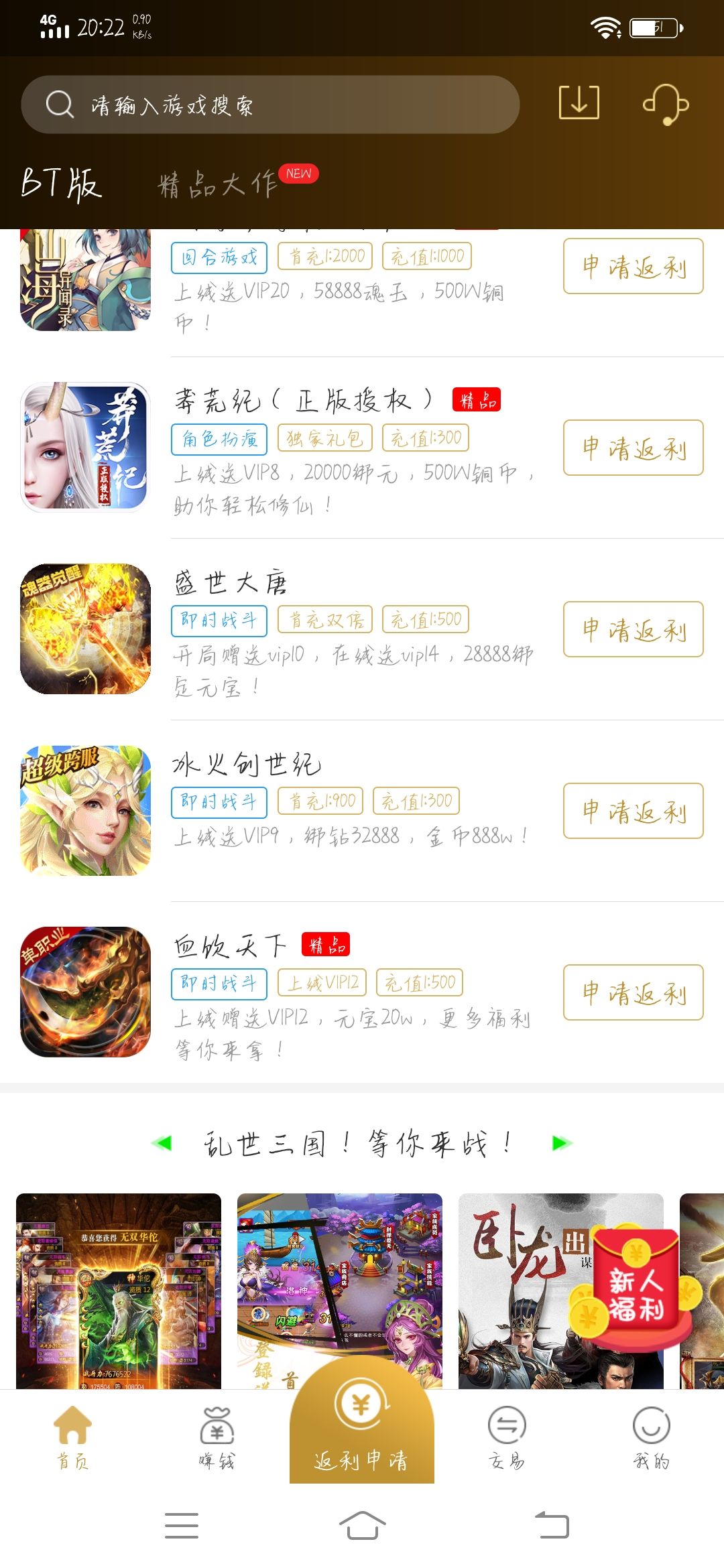Open the 莽荒纪 game entry
This screenshot has height=1568, width=724.
point(85,448)
